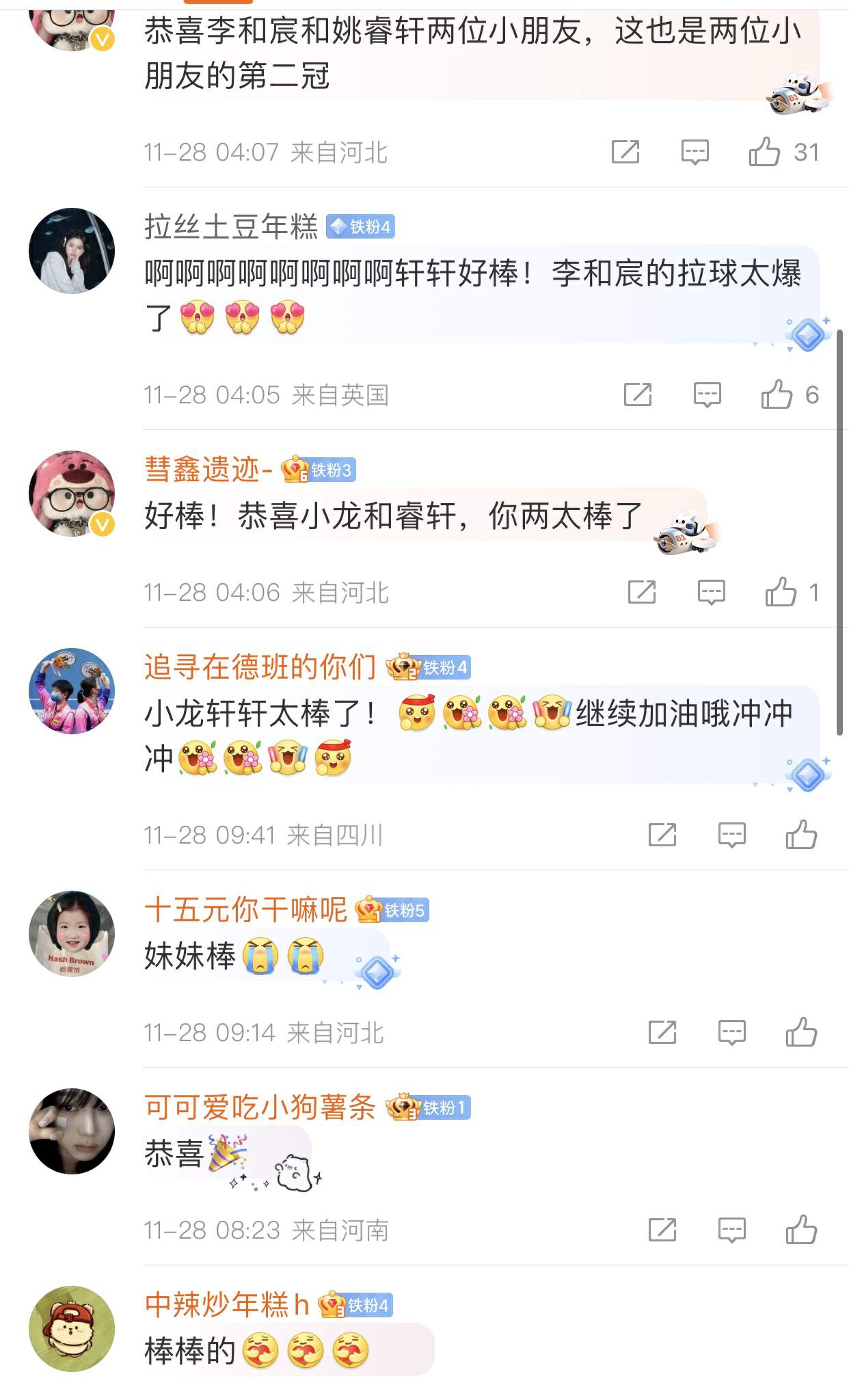View 十五元你干嘛呢's profile avatar
The width and height of the screenshot is (849, 1400).
tap(72, 934)
